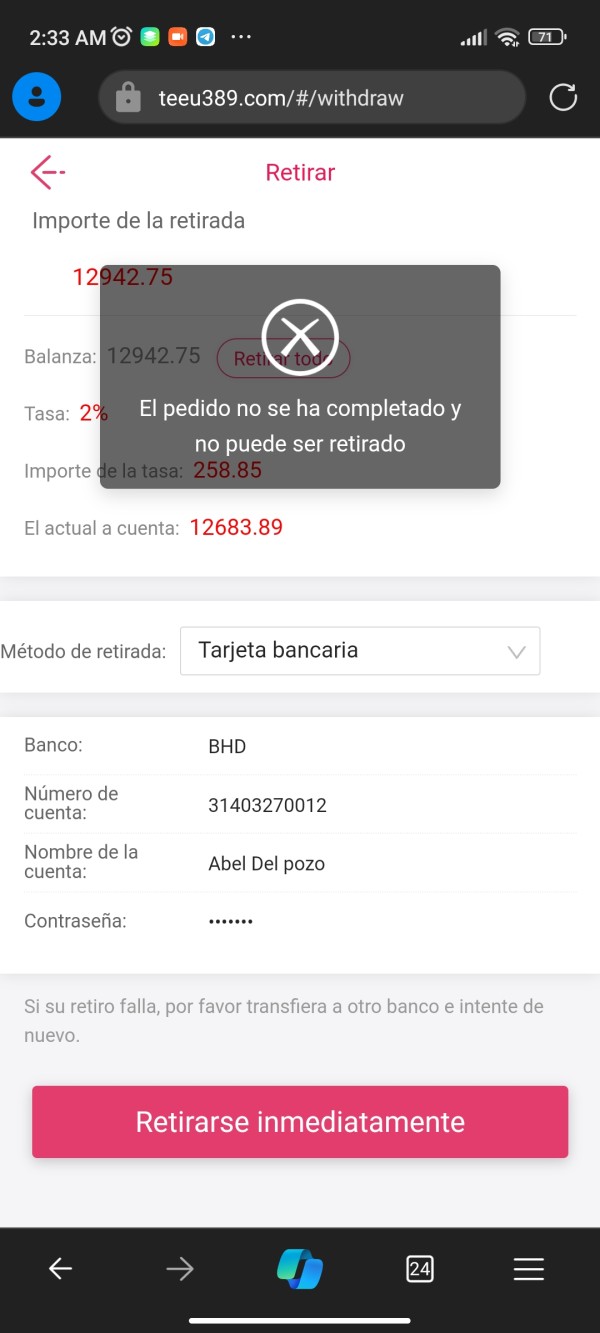
Task: Tap the Retirar todo button
Action: 283,358
